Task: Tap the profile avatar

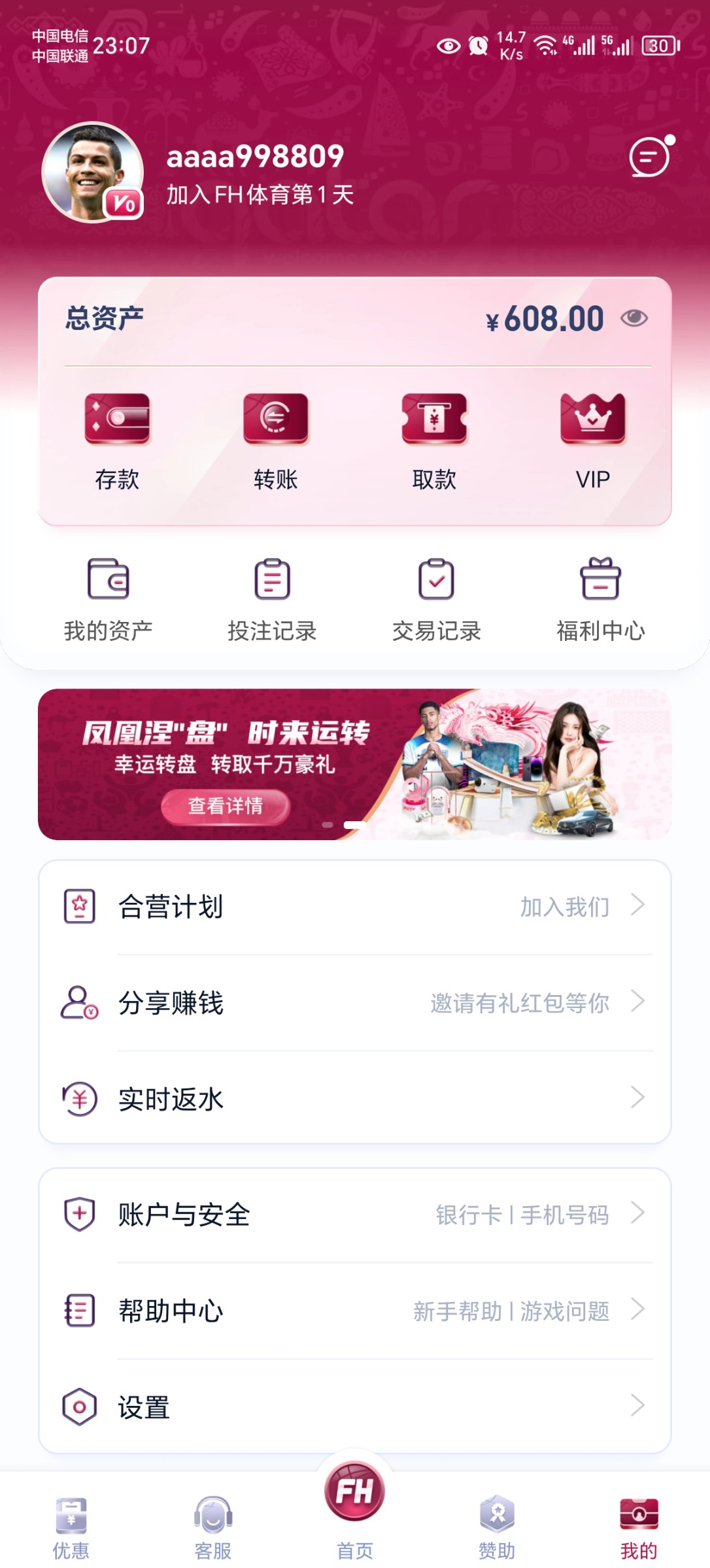Action: [92, 172]
